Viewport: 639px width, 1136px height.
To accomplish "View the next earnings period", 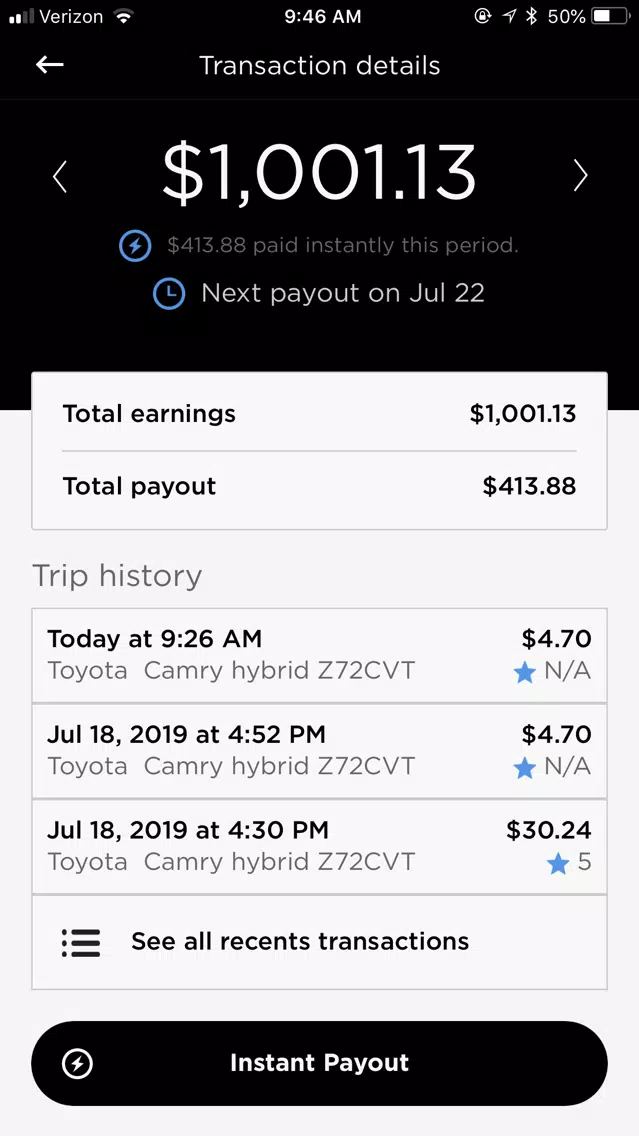I will [x=580, y=175].
